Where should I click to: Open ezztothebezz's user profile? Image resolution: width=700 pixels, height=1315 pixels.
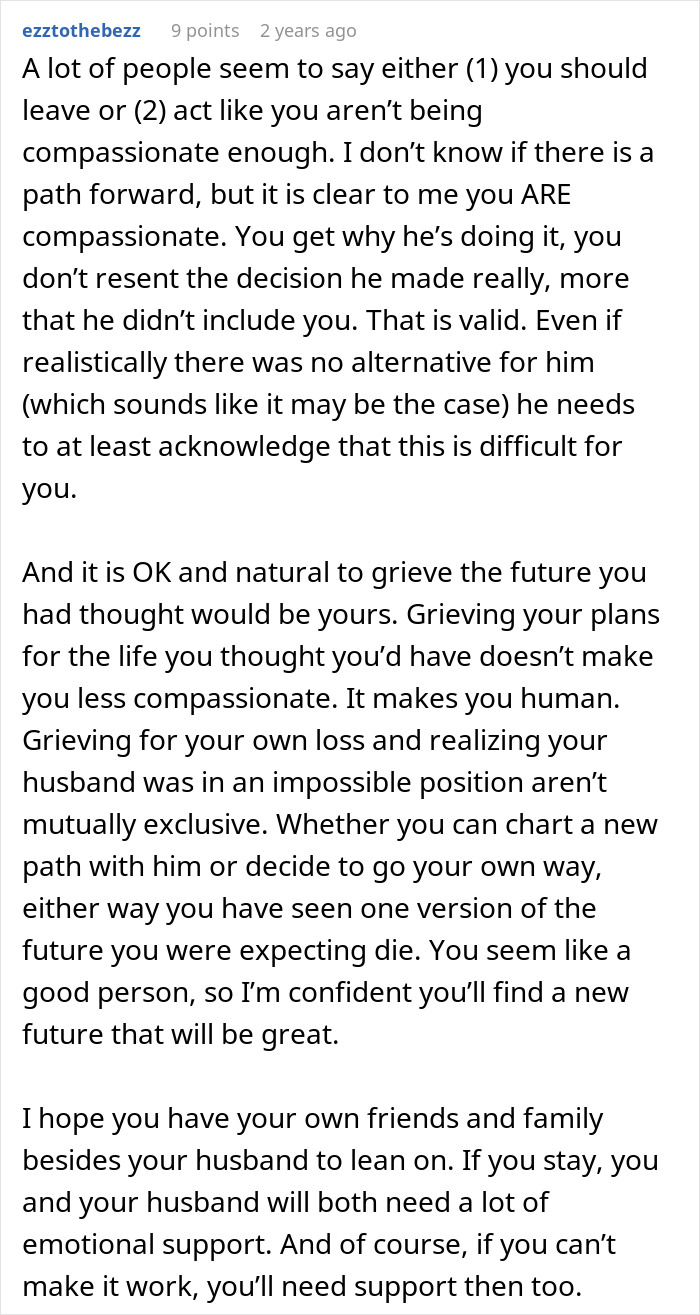coord(81,31)
